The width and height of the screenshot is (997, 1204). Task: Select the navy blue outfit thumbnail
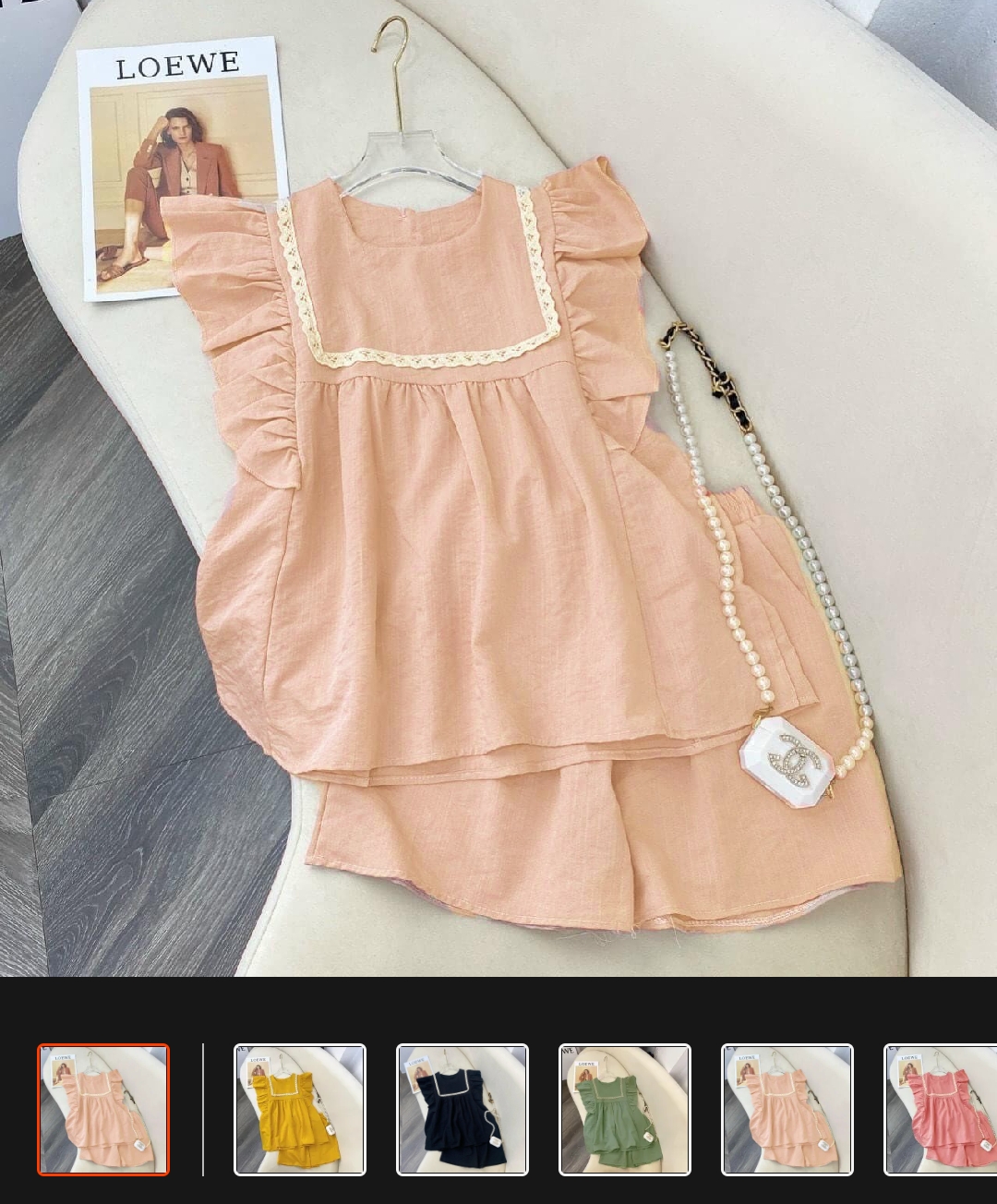coord(462,1109)
